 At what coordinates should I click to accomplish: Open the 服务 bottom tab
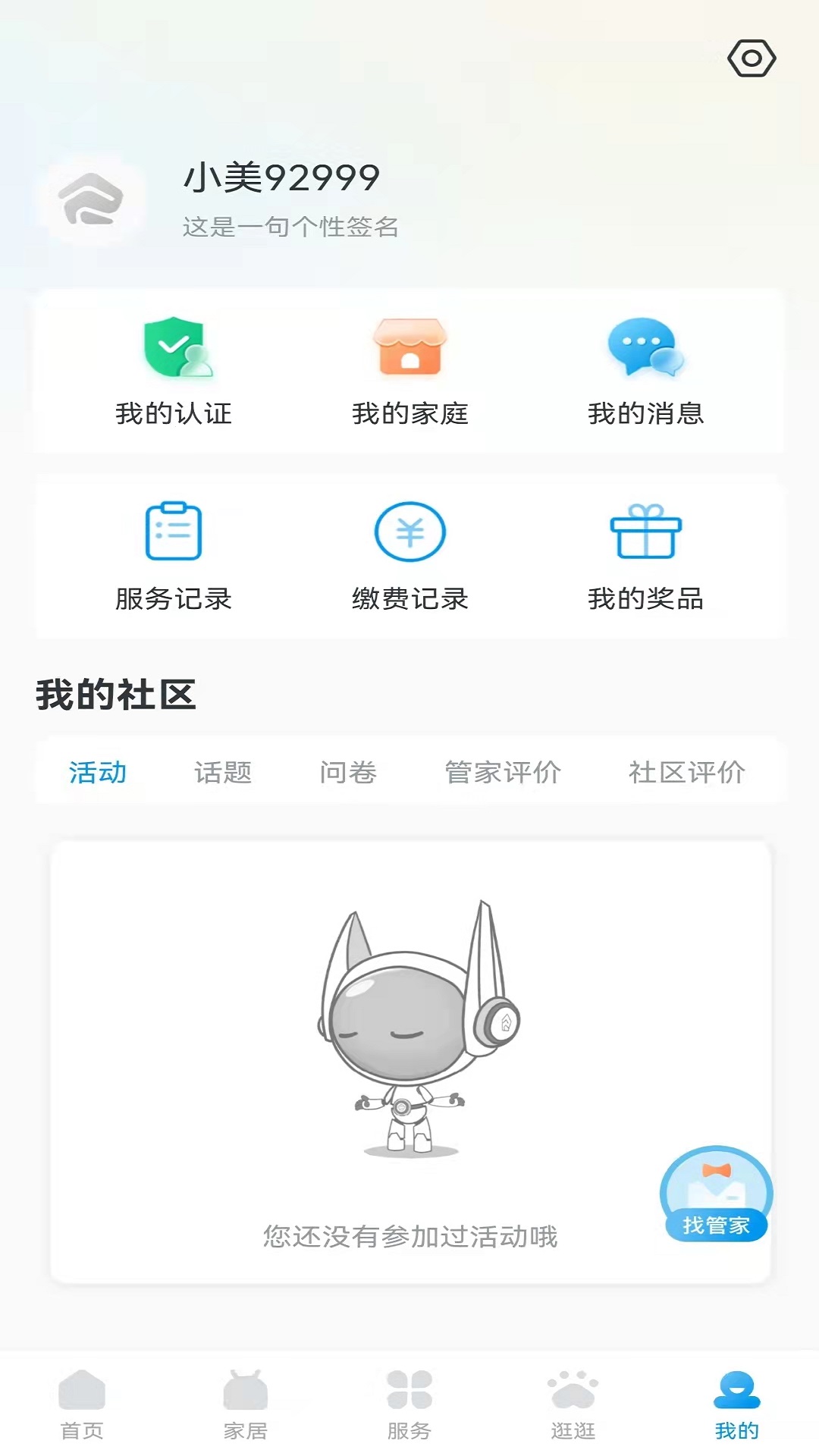(x=409, y=1404)
